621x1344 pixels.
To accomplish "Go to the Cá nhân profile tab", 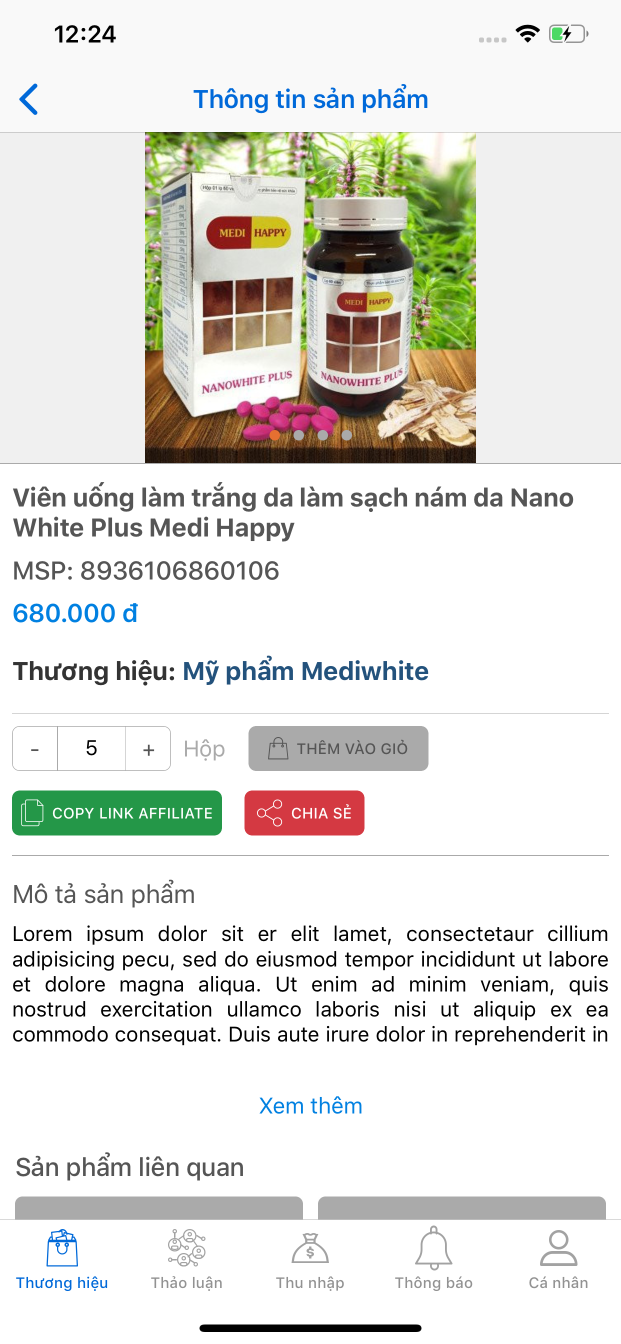I will click(x=558, y=1260).
